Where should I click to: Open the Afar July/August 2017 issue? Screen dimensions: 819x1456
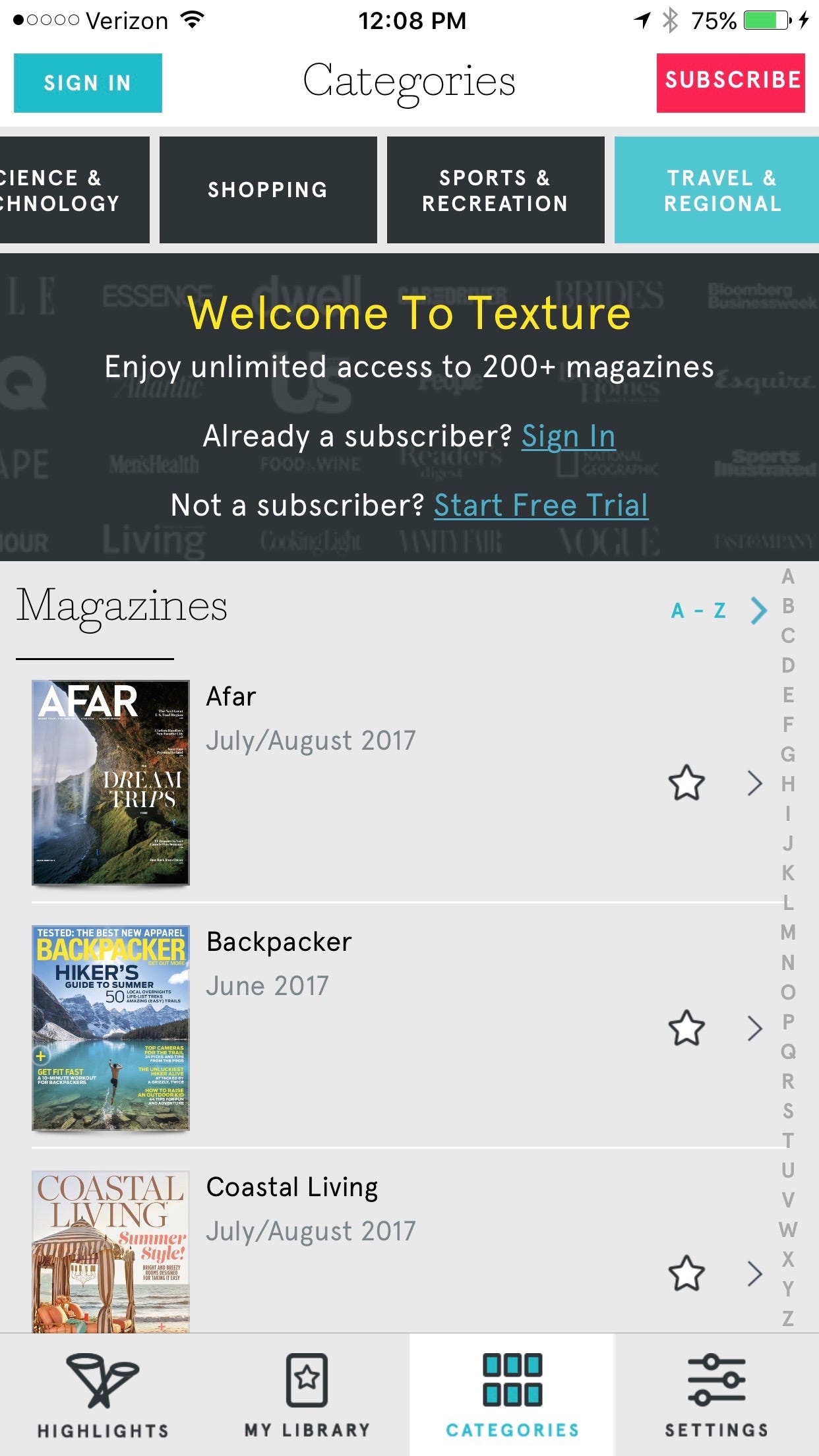[x=310, y=719]
